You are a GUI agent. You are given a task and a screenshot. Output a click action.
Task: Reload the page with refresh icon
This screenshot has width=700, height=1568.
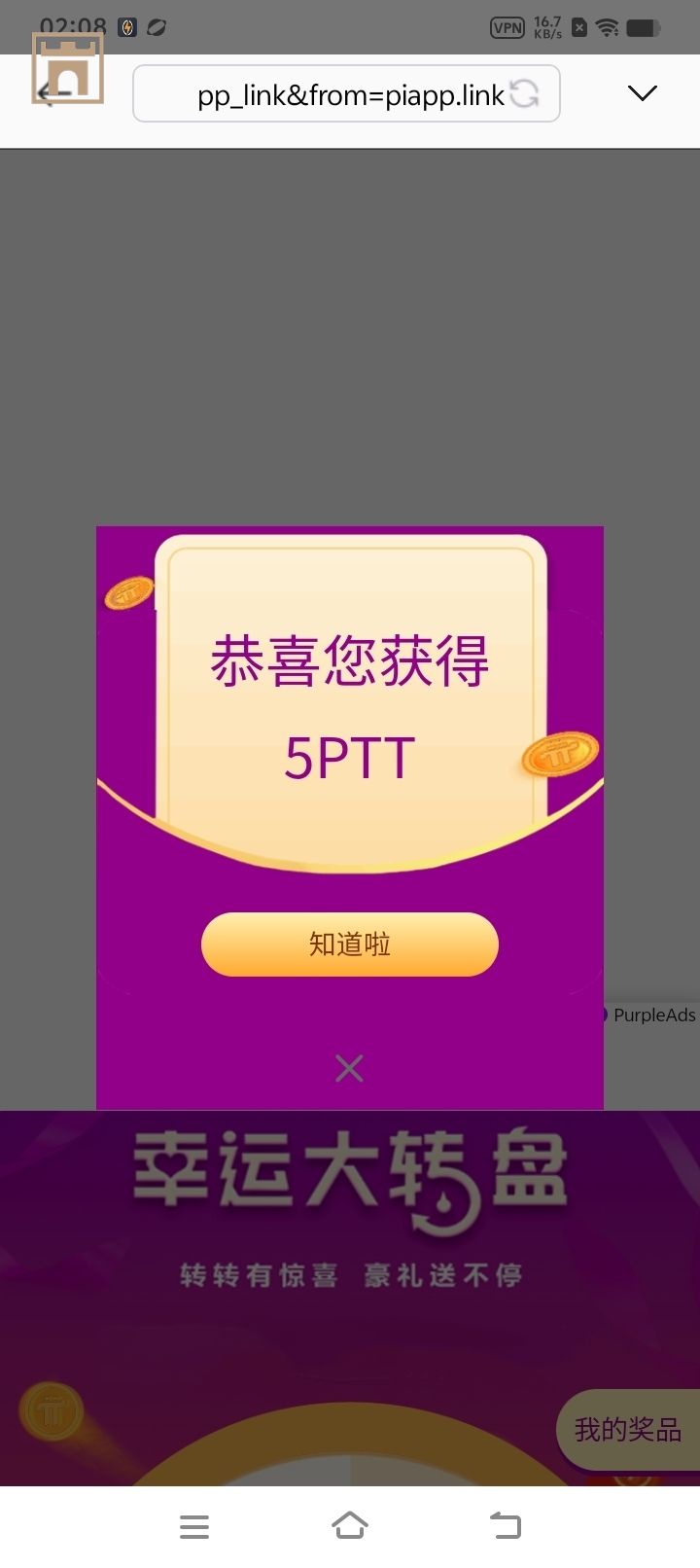(x=525, y=93)
